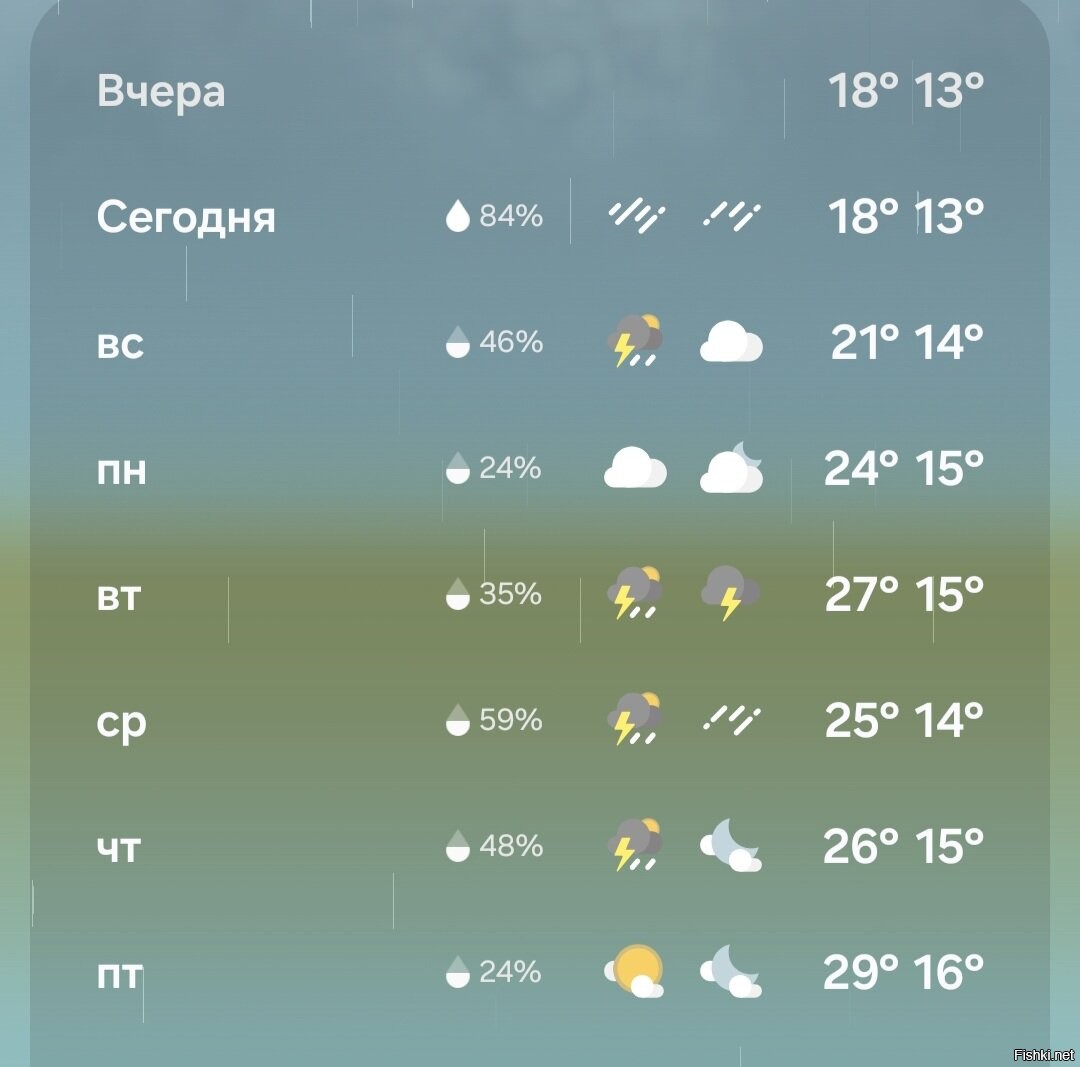1080x1067 pixels.
Task: View details for вт forecast
Action: 540,594
